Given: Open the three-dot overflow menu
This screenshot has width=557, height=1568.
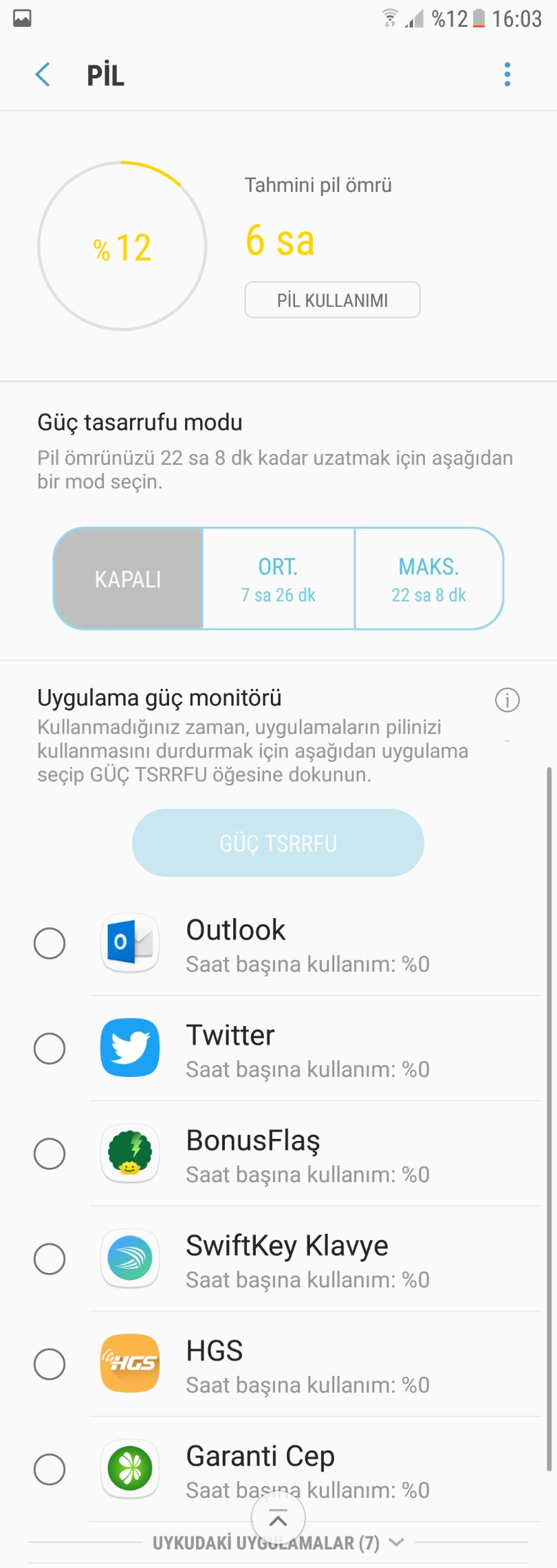Looking at the screenshot, I should 507,74.
